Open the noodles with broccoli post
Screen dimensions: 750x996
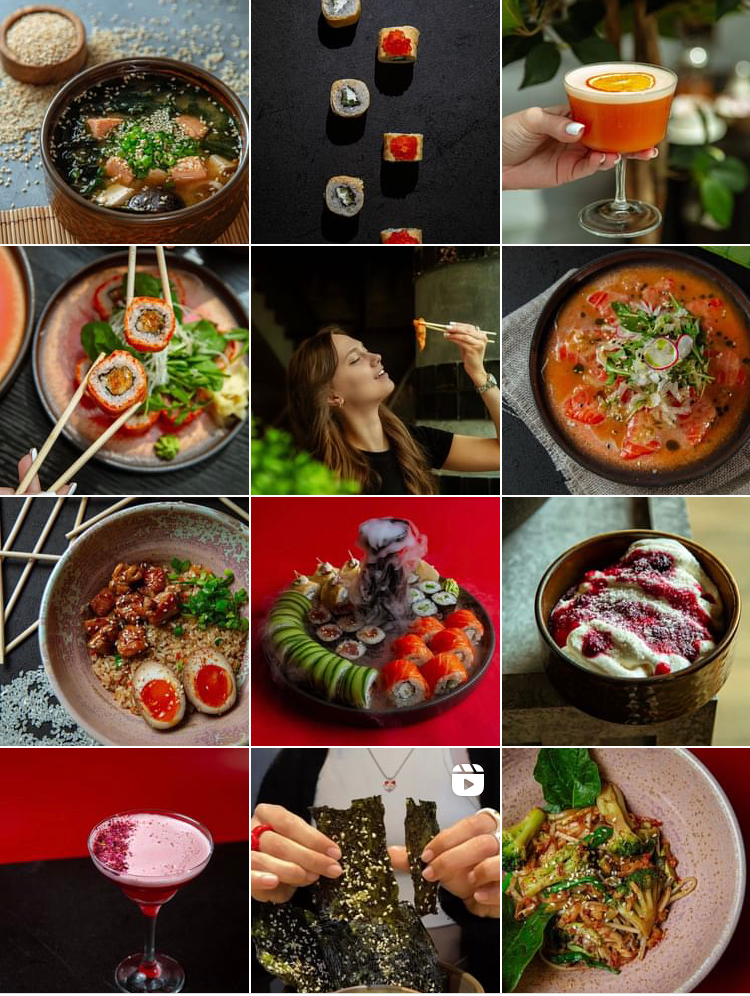tap(626, 870)
